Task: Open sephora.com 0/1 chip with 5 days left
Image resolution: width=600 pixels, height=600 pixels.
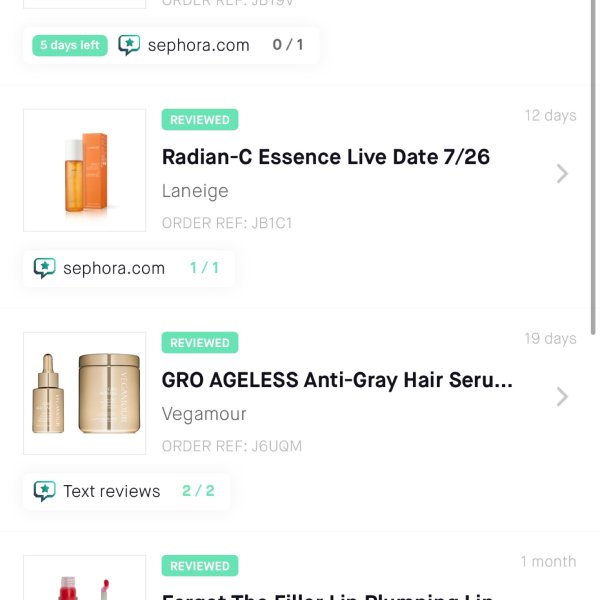Action: point(172,45)
